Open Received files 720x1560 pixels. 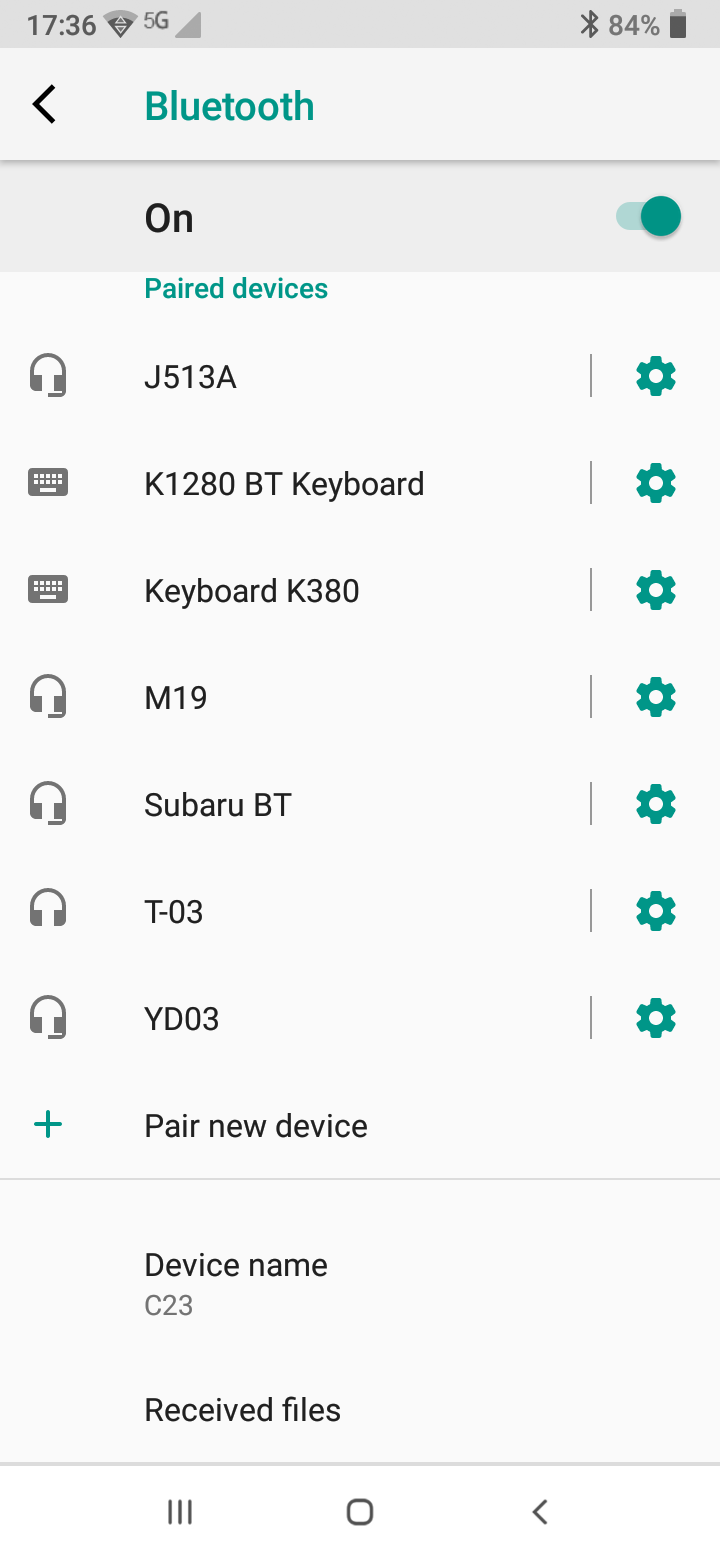click(x=360, y=1410)
